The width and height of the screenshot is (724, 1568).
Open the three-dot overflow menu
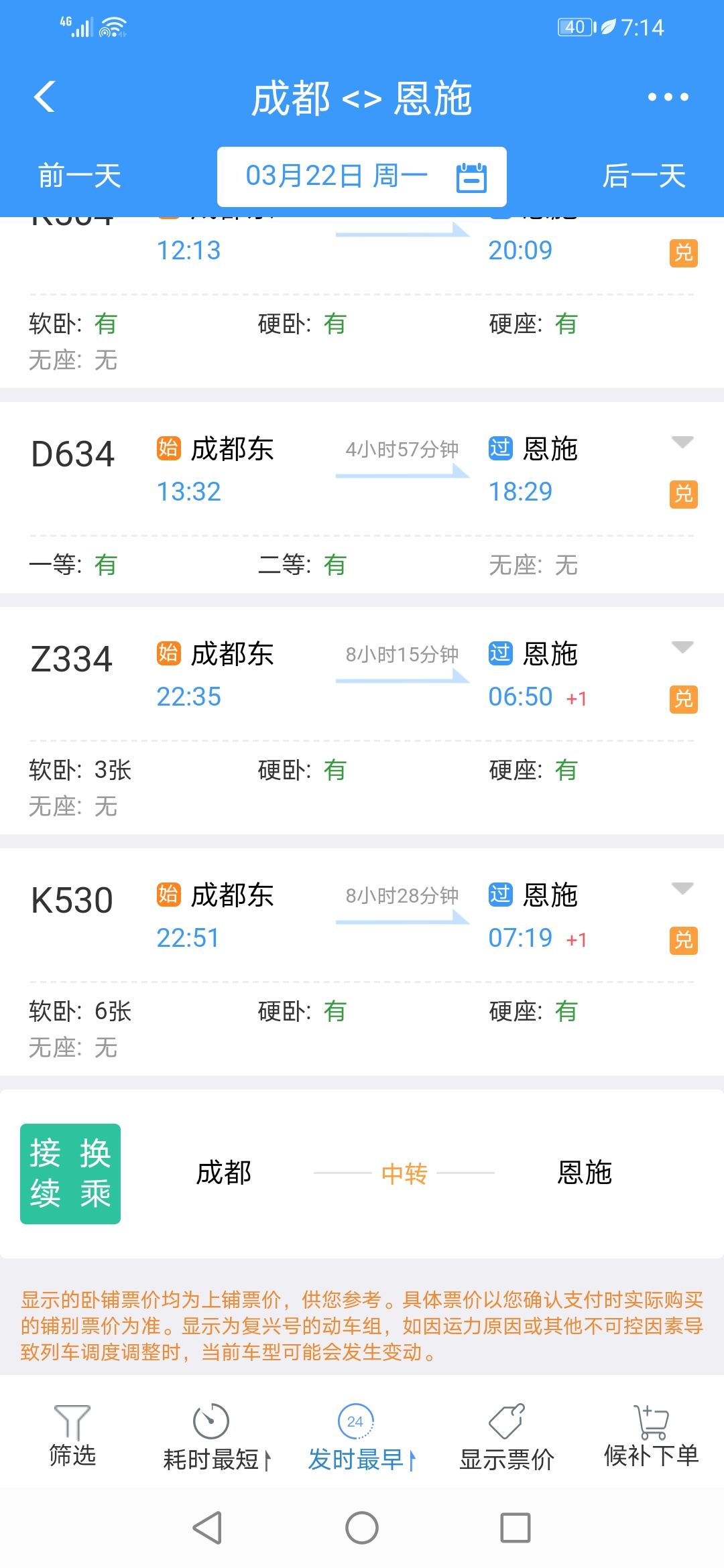[x=668, y=97]
